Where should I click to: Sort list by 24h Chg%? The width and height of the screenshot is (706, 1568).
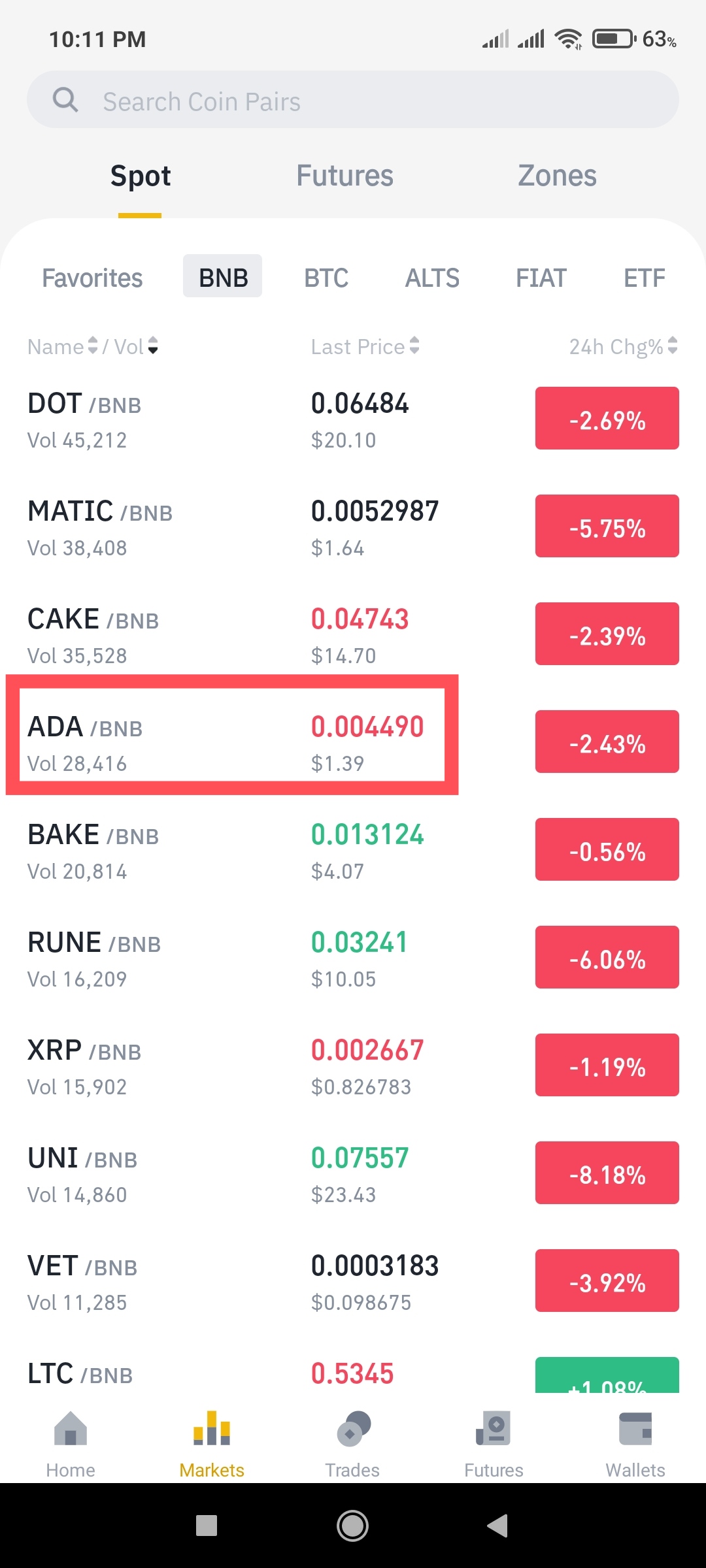point(623,346)
